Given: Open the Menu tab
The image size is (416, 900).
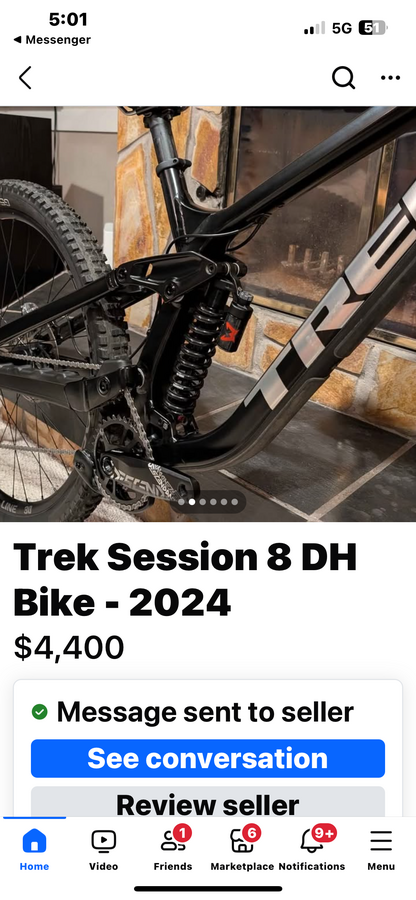Looking at the screenshot, I should pos(381,849).
